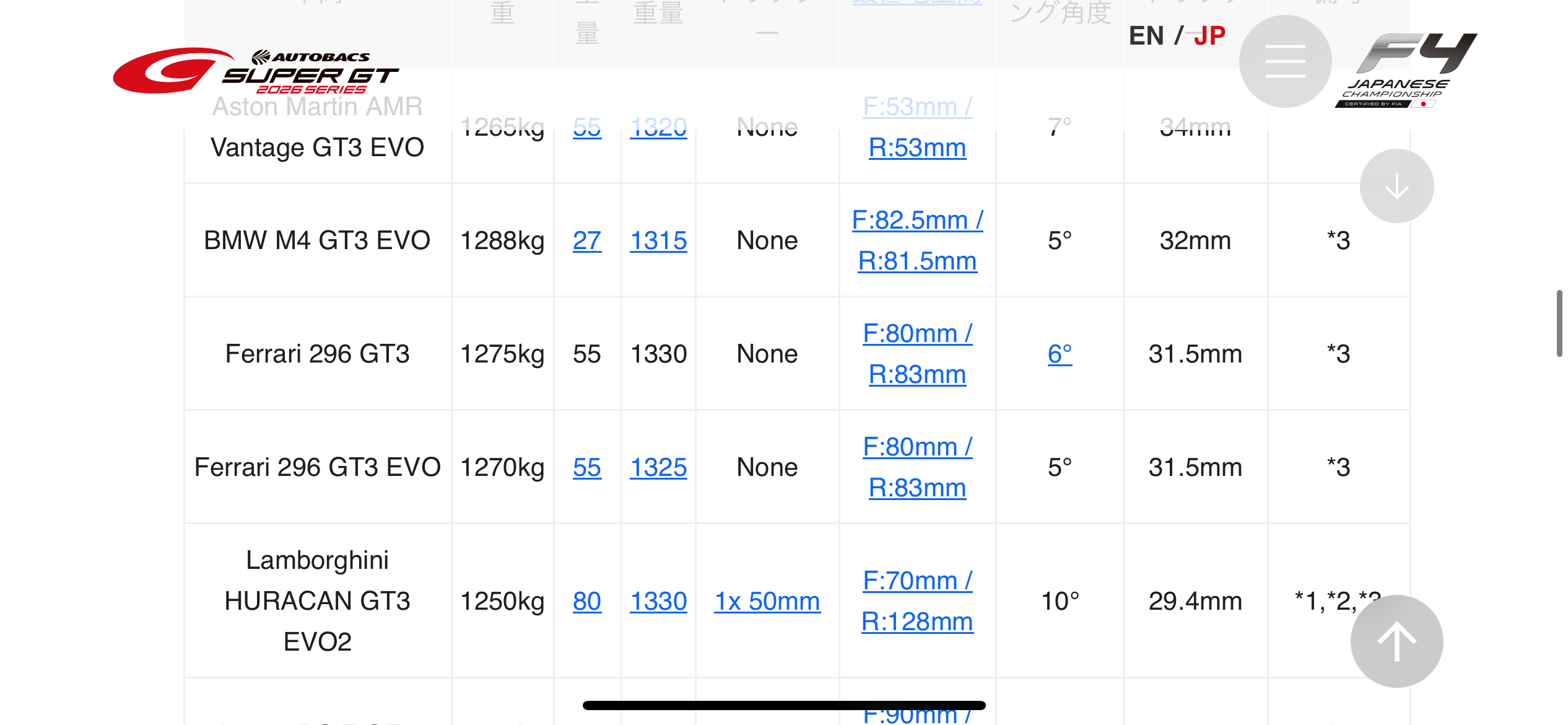This screenshot has height=725, width=1568.
Task: Open BMW M4 GT3 EVO link 27
Action: [586, 240]
